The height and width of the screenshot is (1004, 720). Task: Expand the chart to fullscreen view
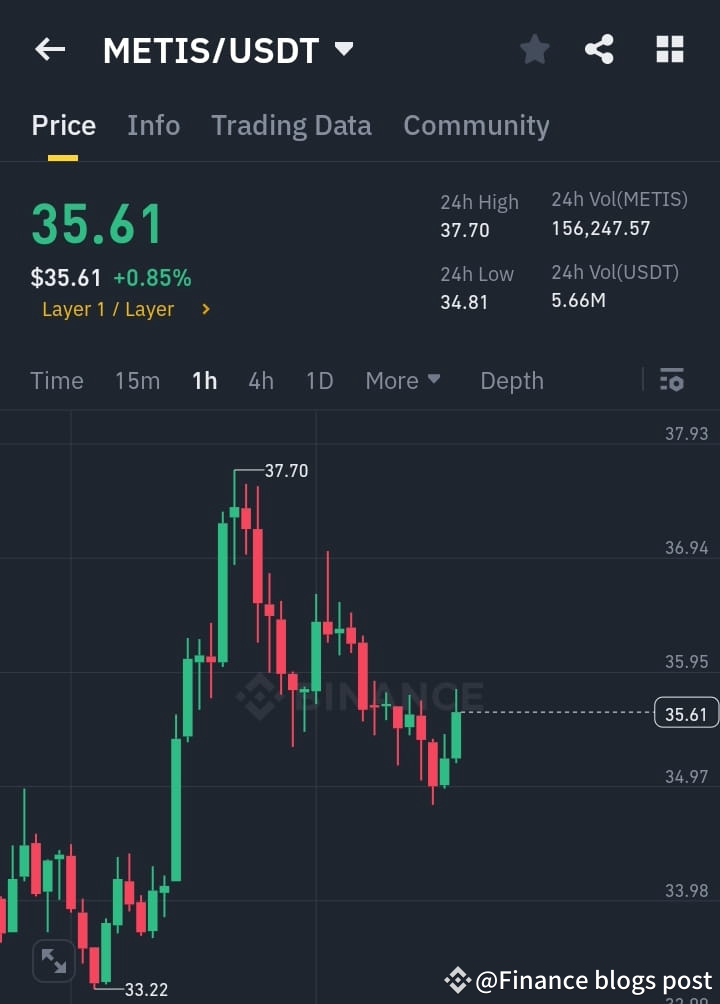53,960
